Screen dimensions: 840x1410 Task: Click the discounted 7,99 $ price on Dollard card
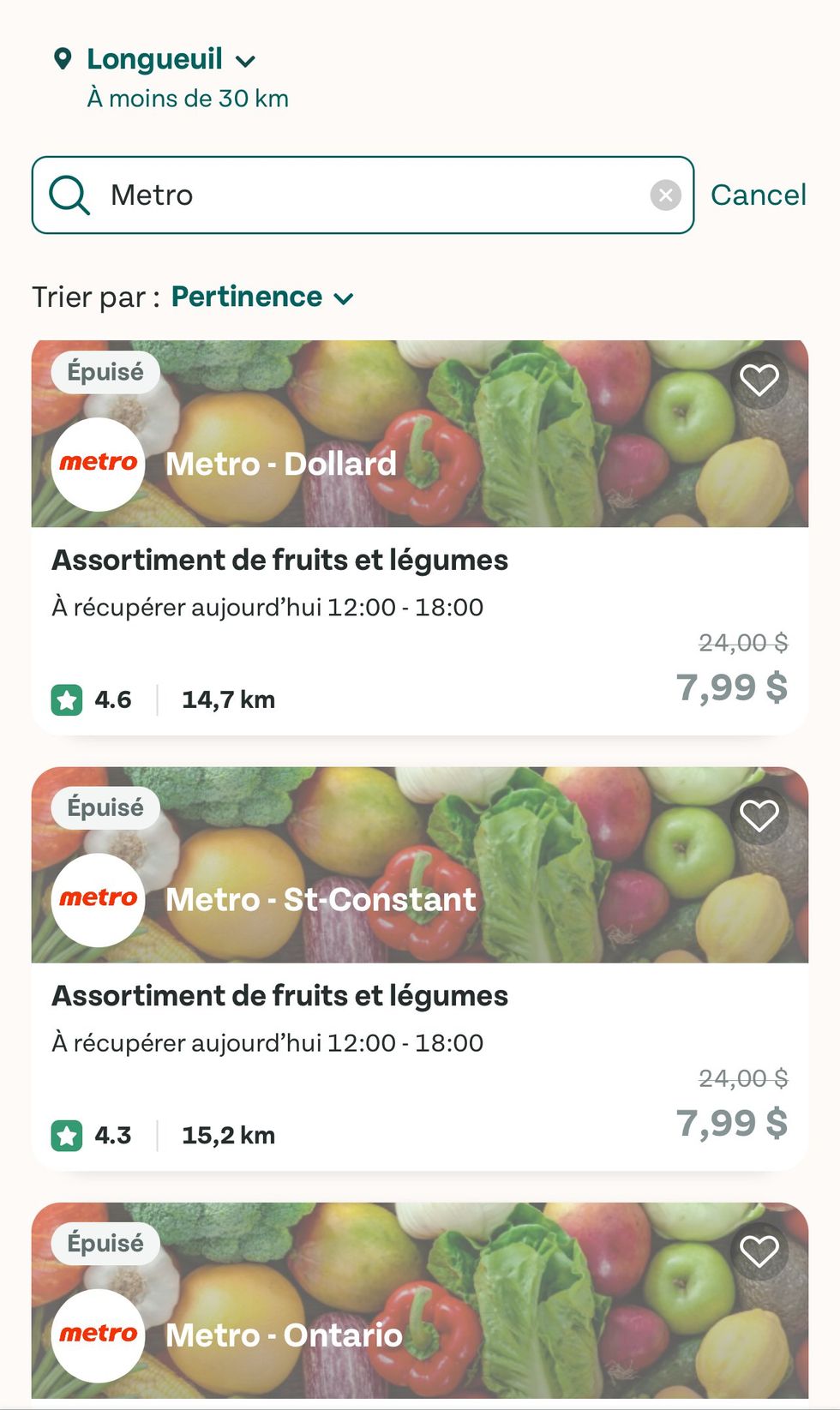coord(732,686)
